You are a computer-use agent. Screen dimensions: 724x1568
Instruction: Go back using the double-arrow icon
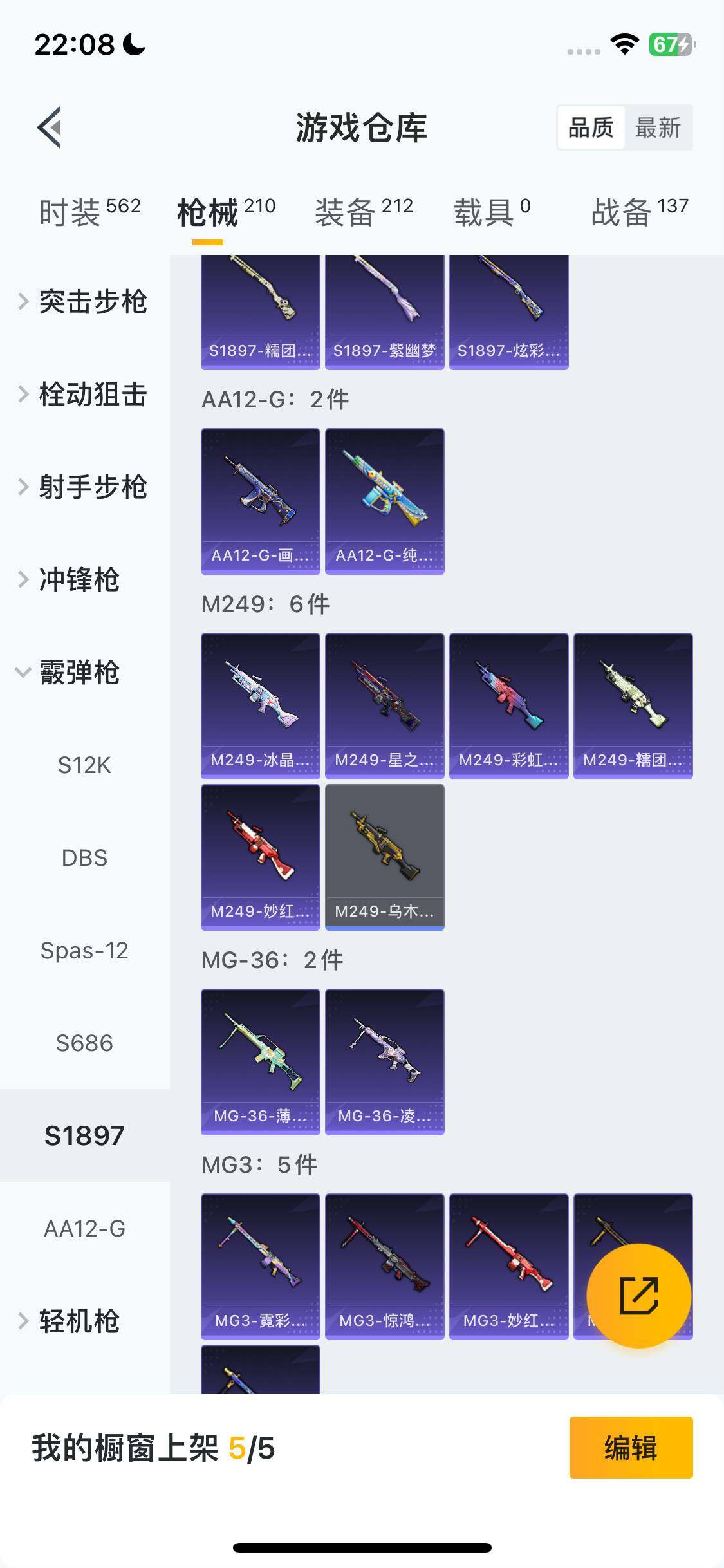point(50,127)
